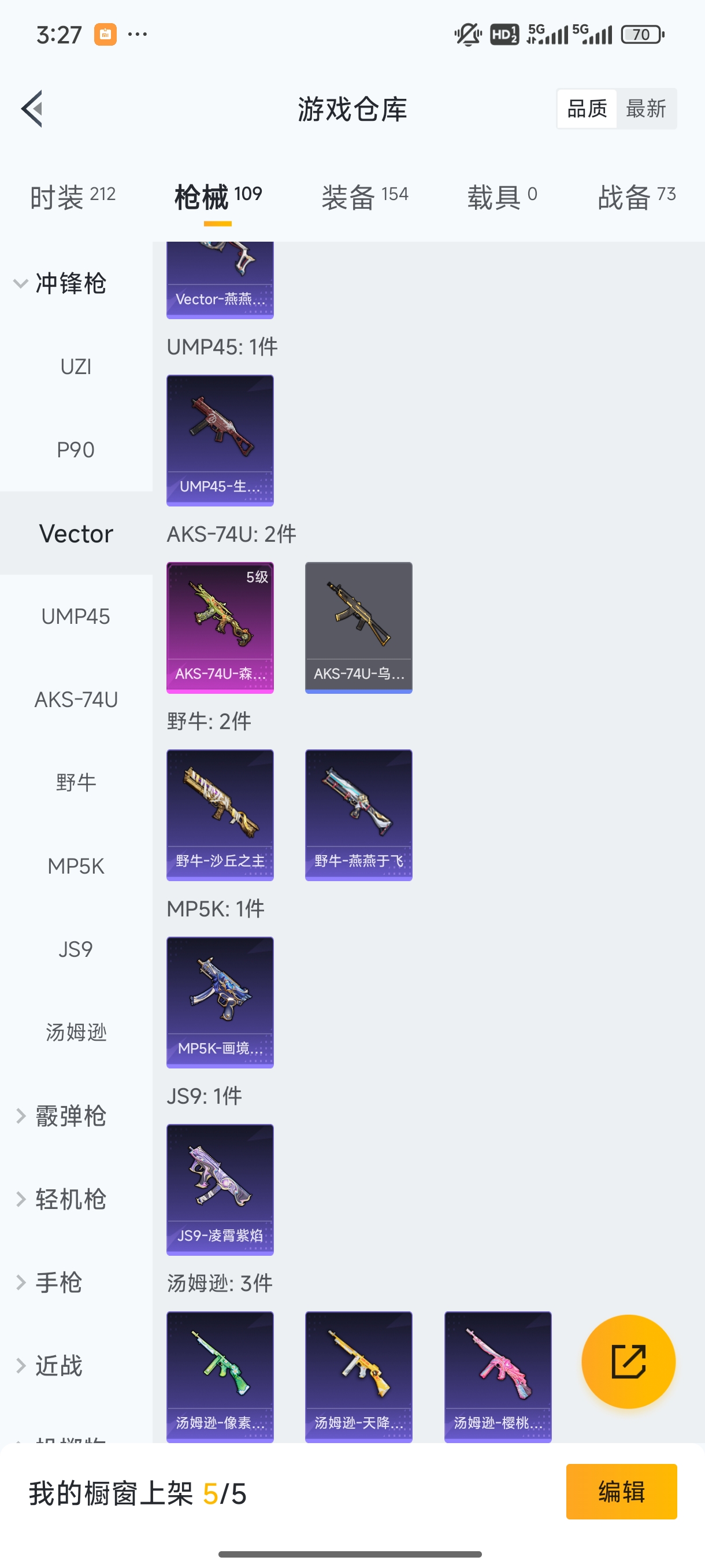Expand the 轻机枪 category
This screenshot has width=705, height=1568.
click(61, 1200)
